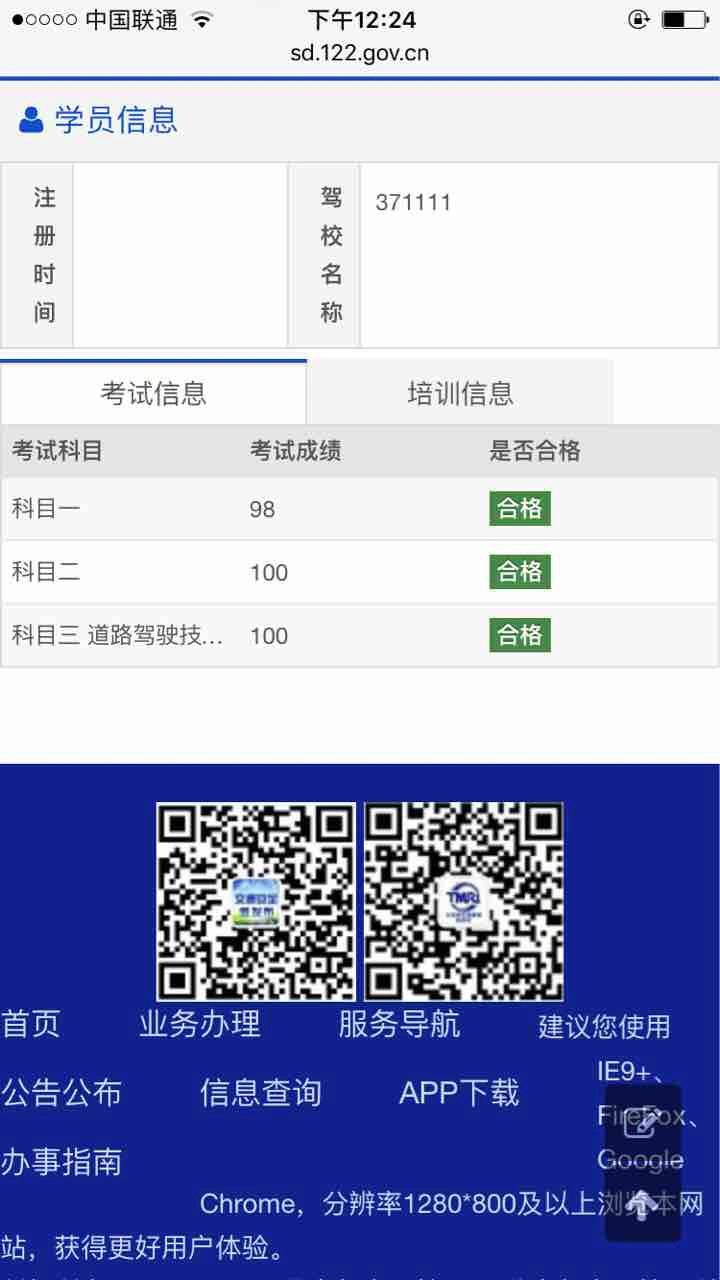Image resolution: width=720 pixels, height=1280 pixels.
Task: Go to 信息查询 page
Action: coord(261,1092)
